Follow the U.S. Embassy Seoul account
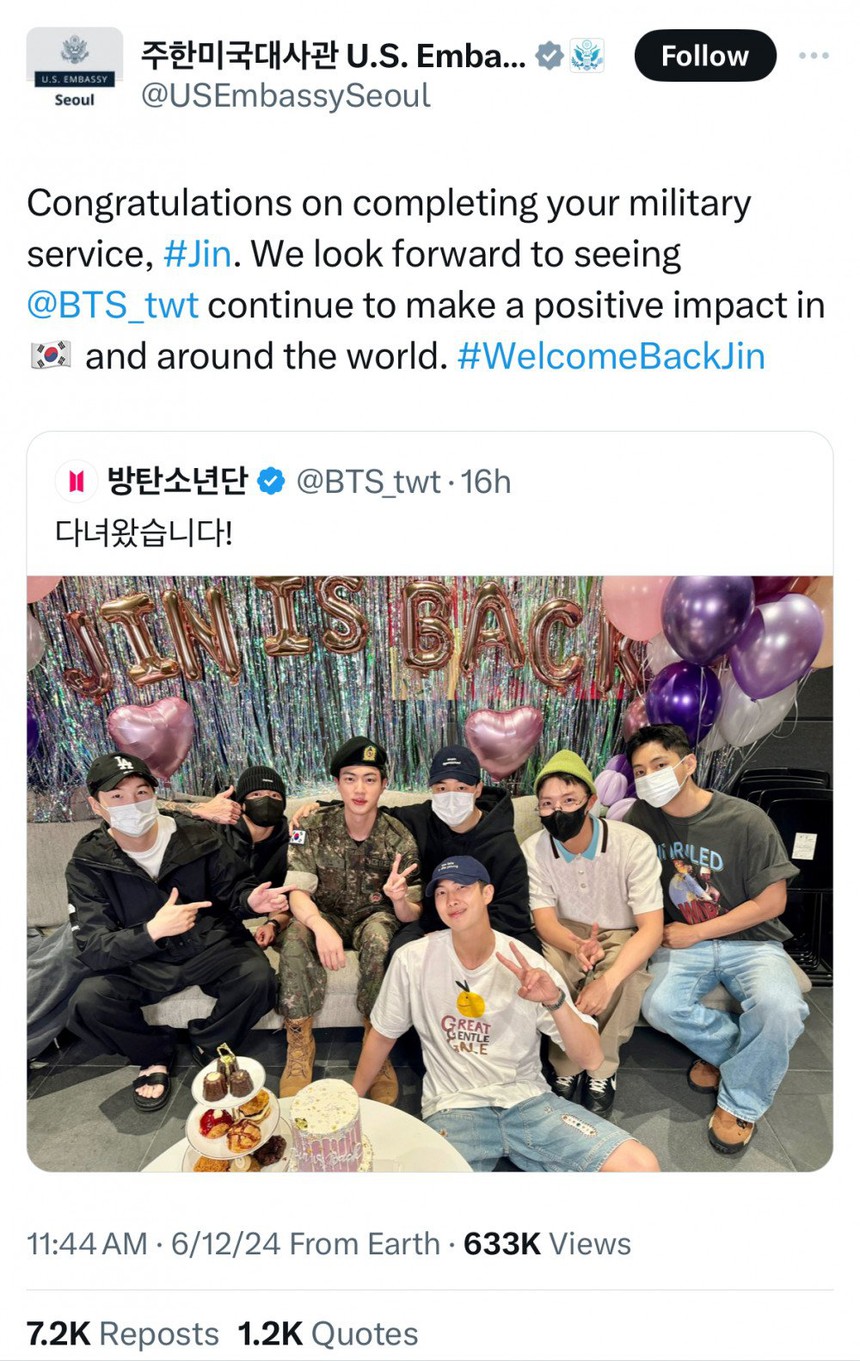 (x=704, y=56)
